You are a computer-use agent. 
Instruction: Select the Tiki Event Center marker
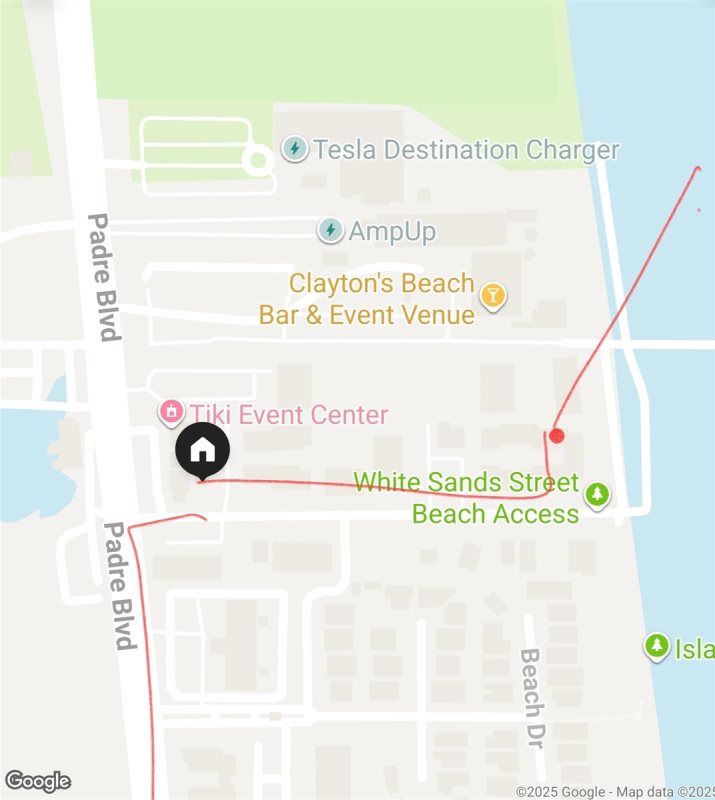(172, 412)
